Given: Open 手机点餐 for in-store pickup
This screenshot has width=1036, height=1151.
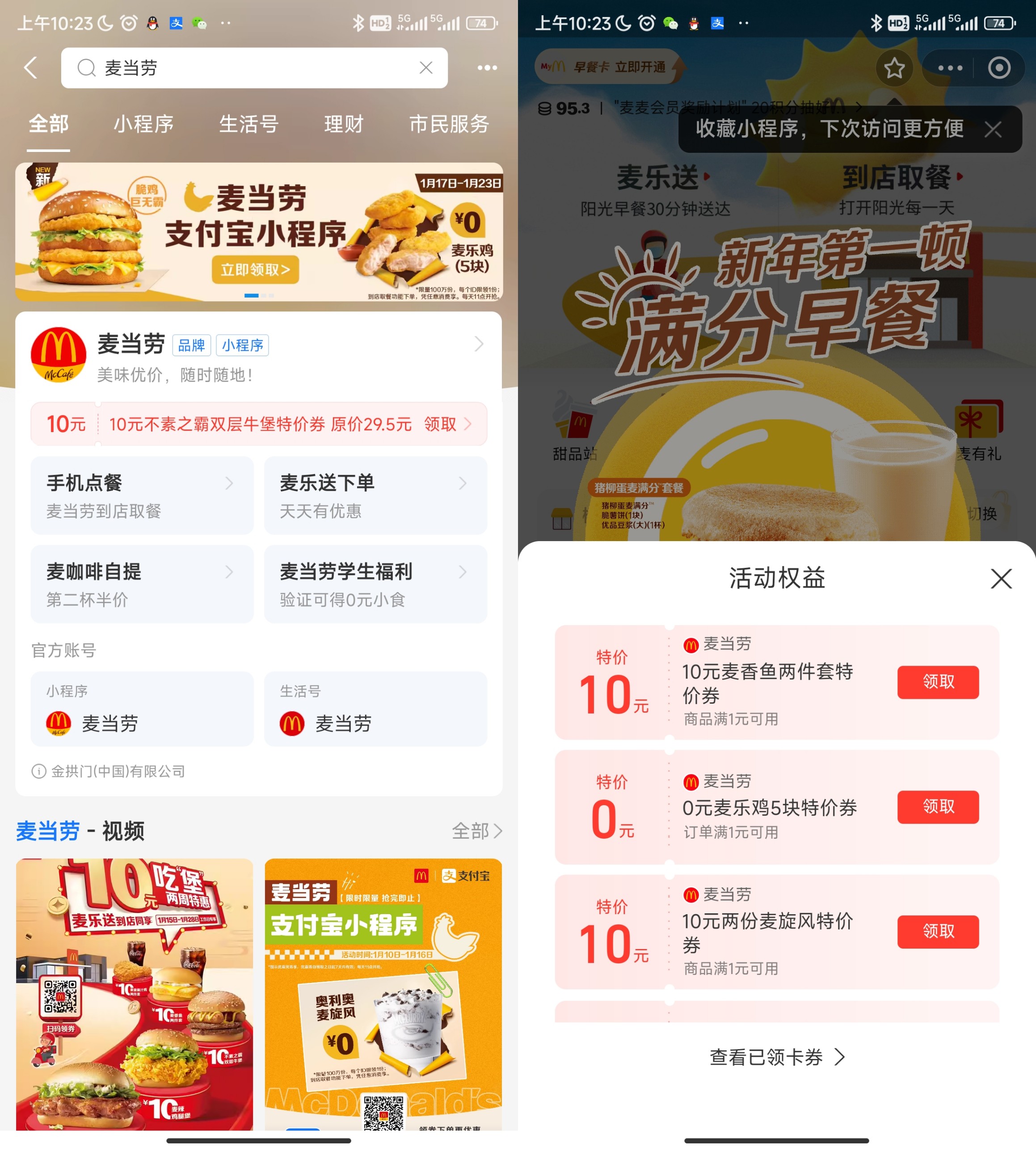Looking at the screenshot, I should click(142, 495).
